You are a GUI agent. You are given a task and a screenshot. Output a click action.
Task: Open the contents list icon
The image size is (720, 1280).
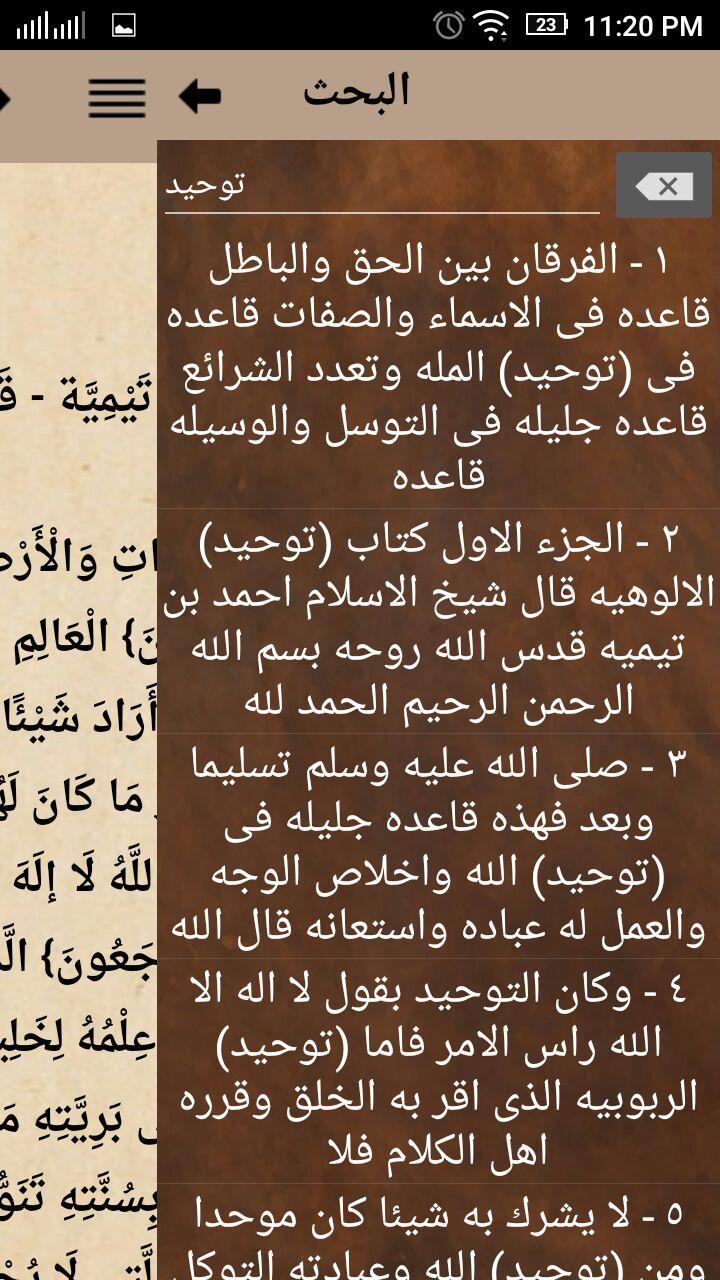pyautogui.click(x=117, y=97)
